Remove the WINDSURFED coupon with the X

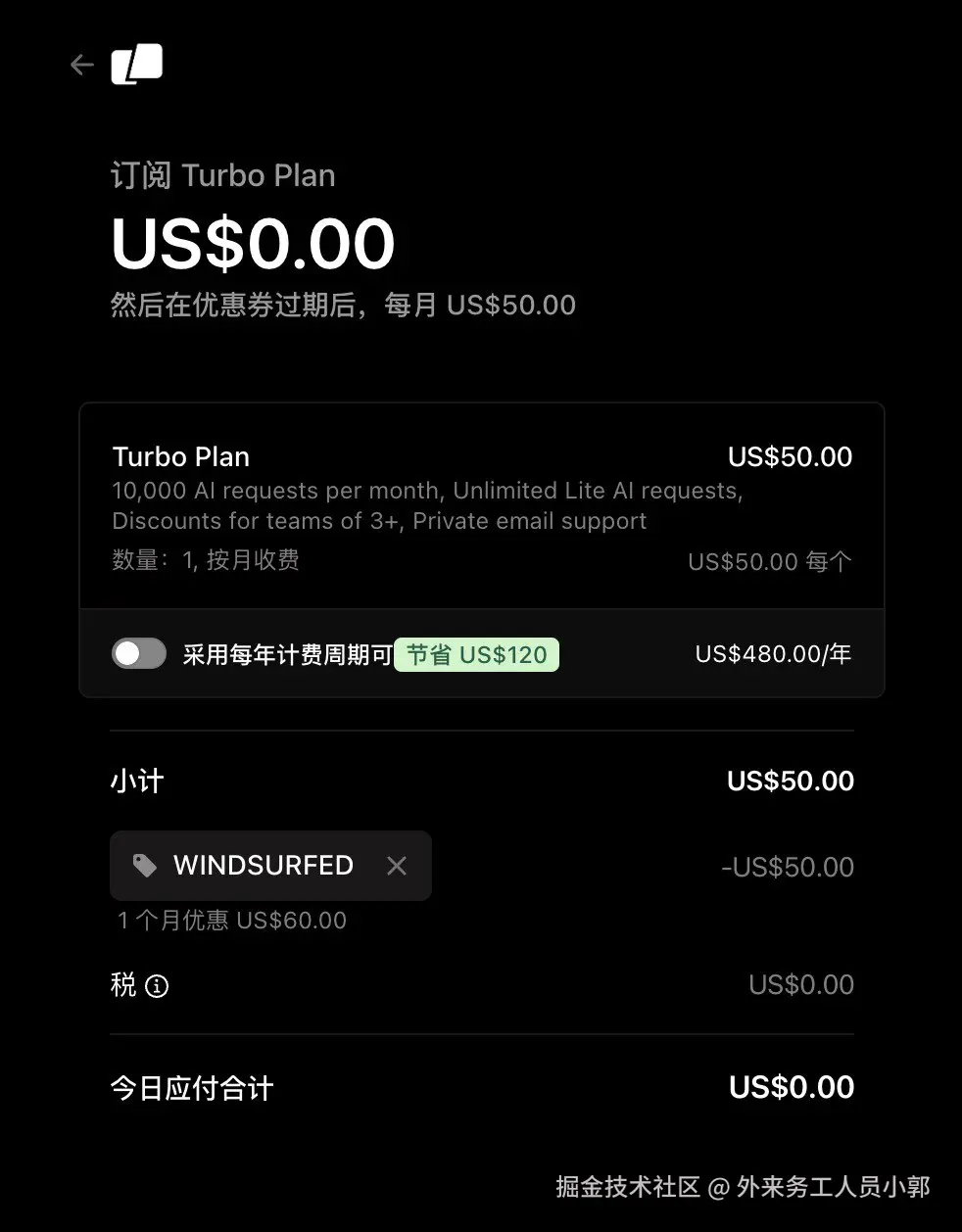397,866
